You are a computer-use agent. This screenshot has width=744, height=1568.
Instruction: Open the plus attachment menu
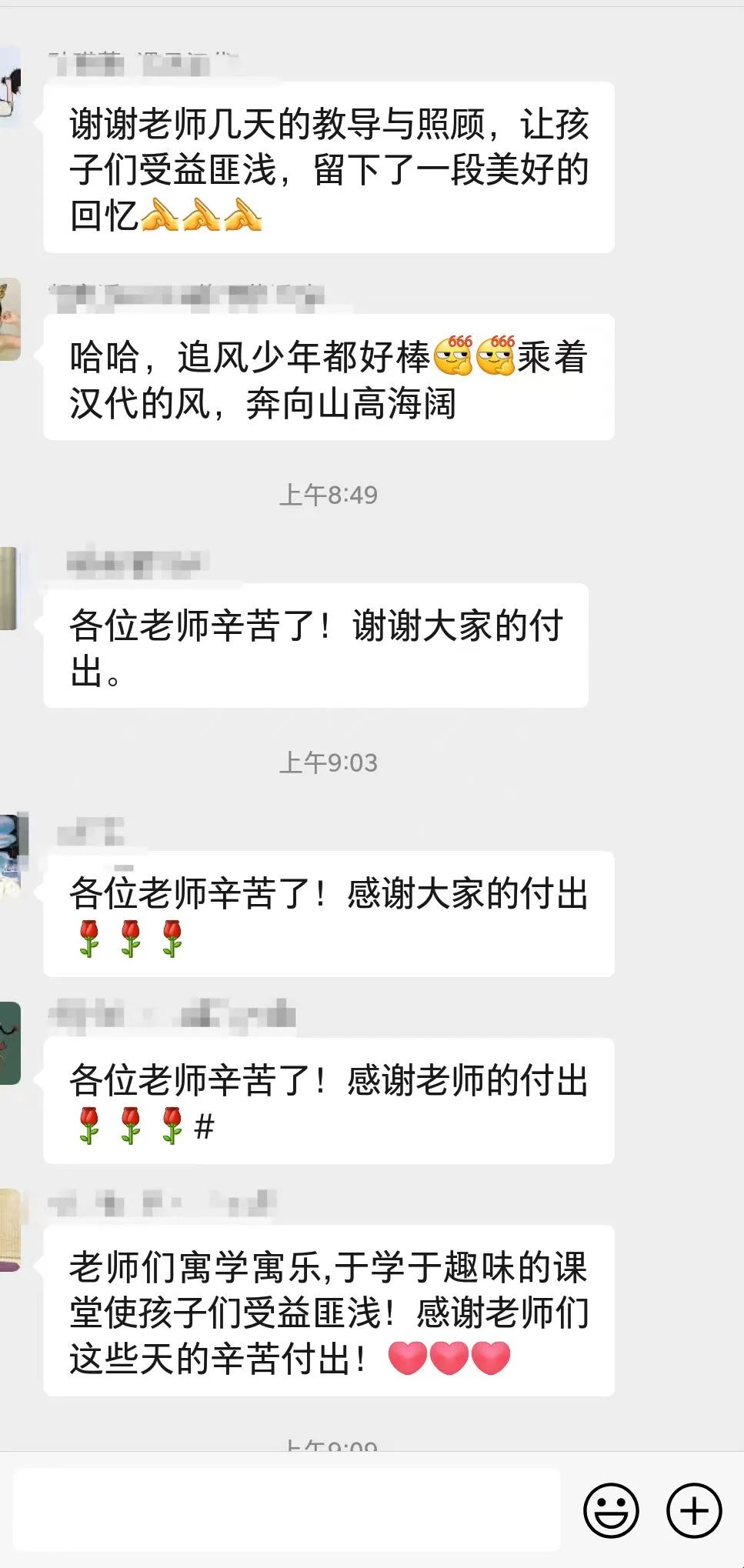pyautogui.click(x=694, y=1510)
